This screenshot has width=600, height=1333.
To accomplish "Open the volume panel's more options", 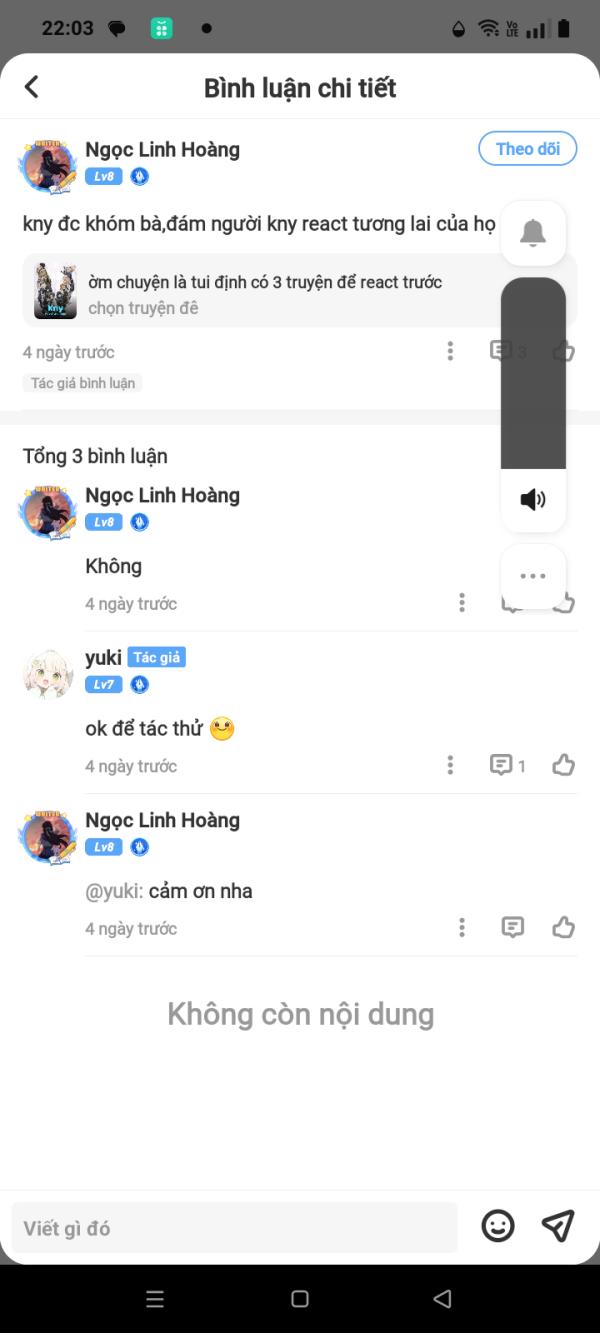I will coord(533,576).
